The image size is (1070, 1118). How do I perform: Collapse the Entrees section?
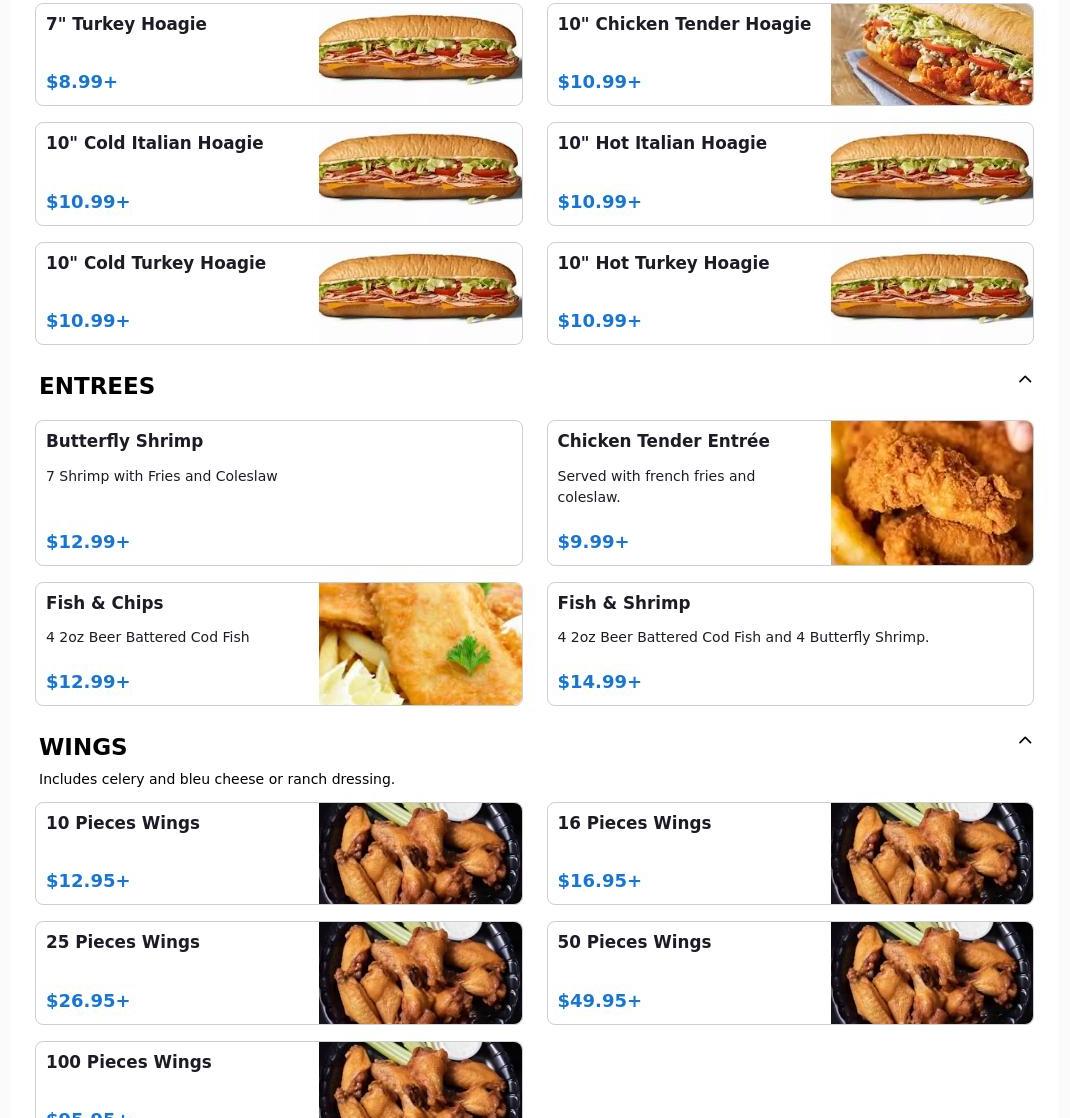coord(1025,380)
